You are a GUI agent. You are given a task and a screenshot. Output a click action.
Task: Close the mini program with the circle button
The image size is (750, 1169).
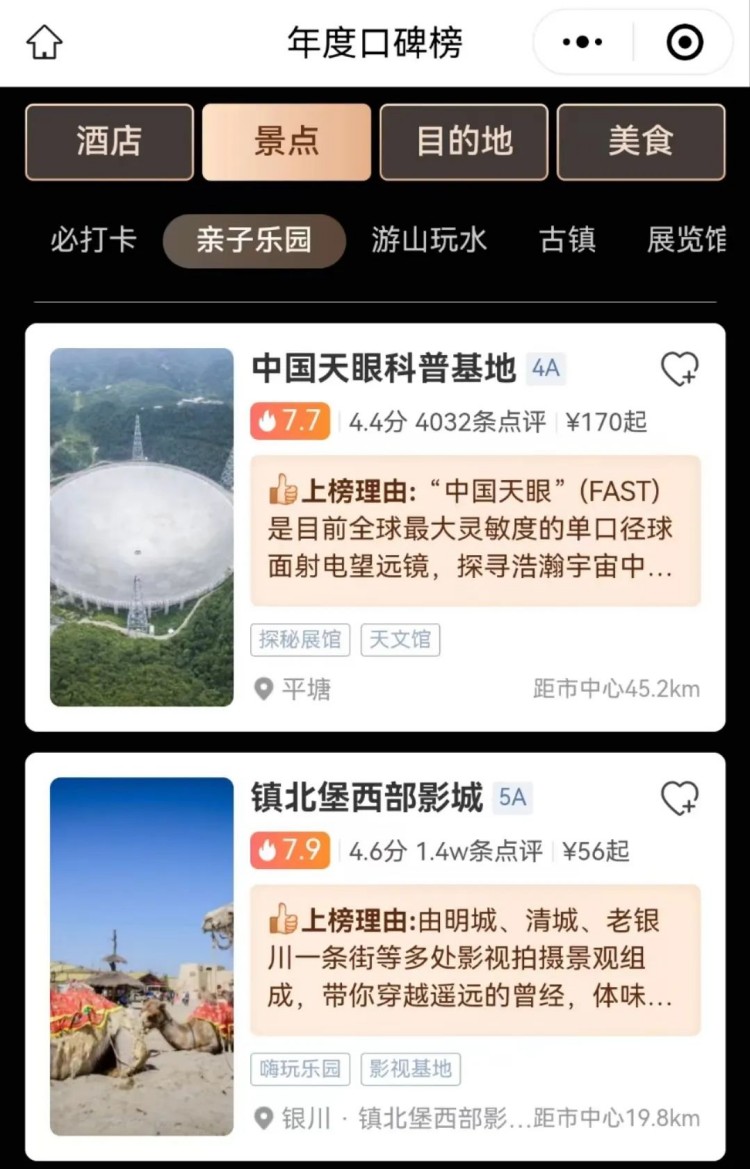685,43
